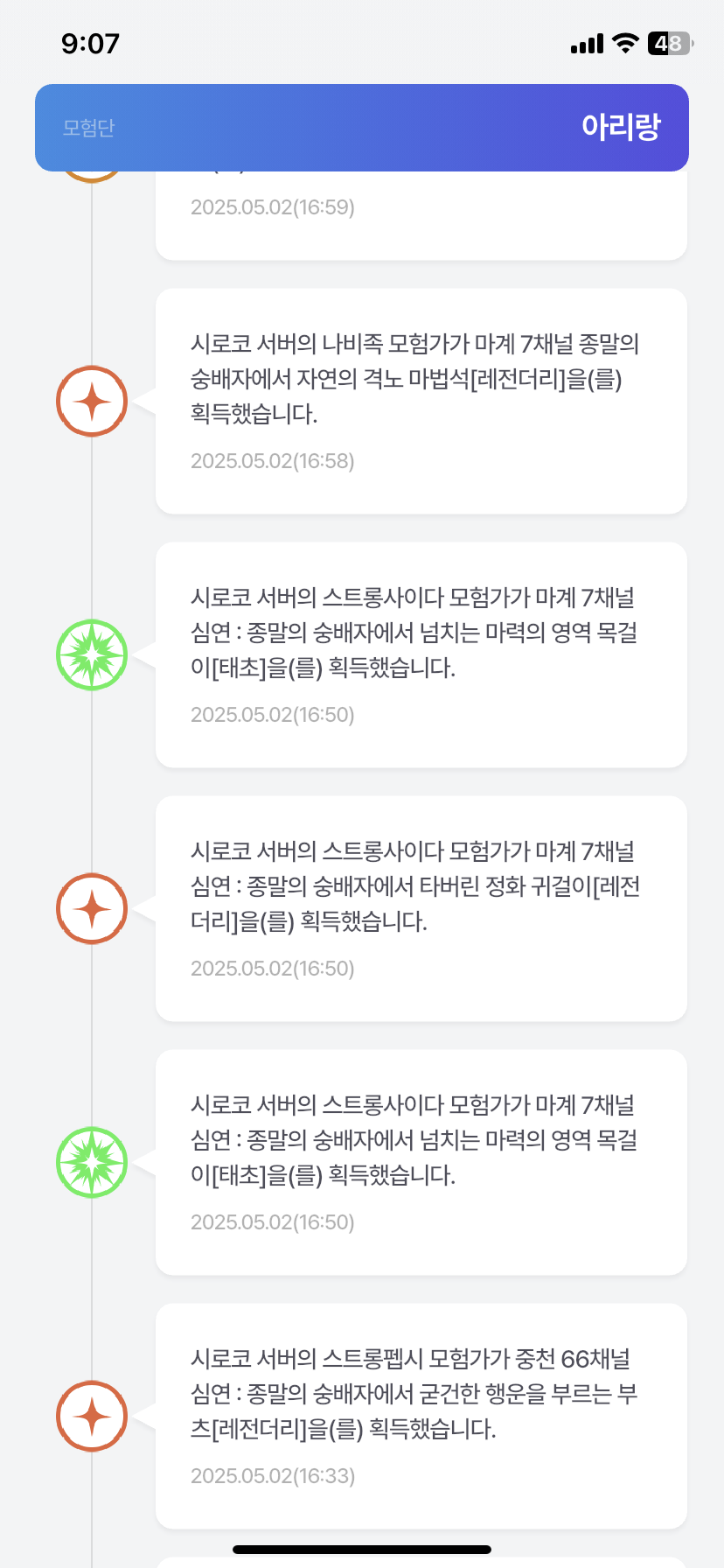Open the 타버린 정화 귀걸이 drop entry
Image resolution: width=724 pixels, height=1568 pixels.
click(421, 908)
